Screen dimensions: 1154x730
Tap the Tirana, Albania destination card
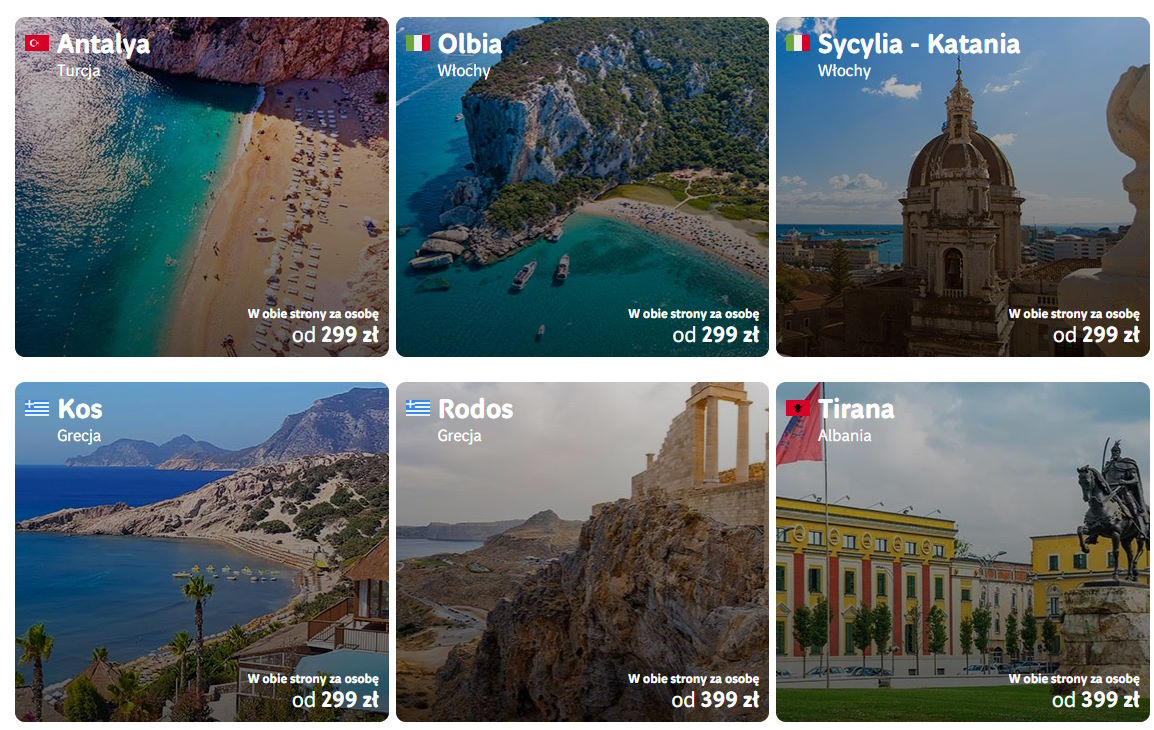pos(962,552)
